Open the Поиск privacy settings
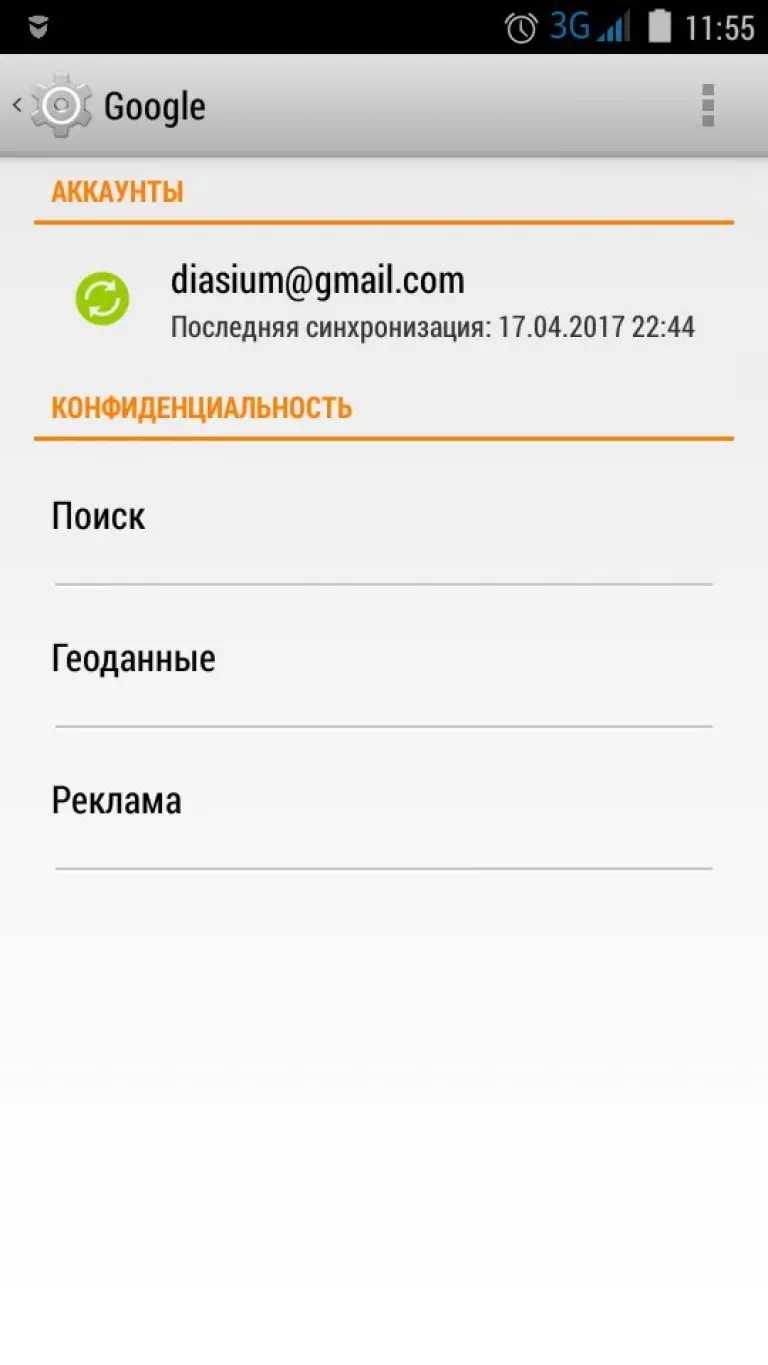768x1365 pixels. click(x=384, y=517)
